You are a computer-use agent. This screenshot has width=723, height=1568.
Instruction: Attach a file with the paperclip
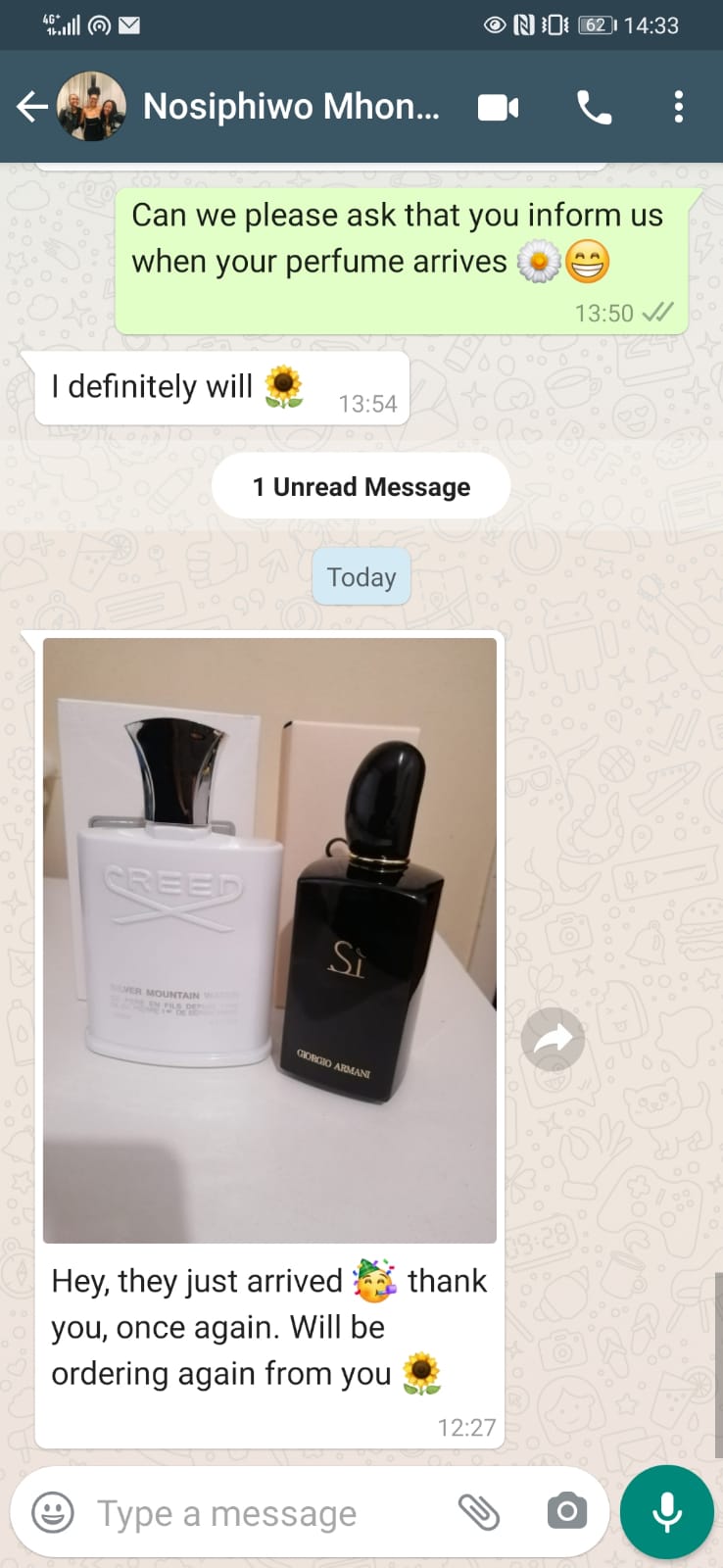(x=479, y=1512)
